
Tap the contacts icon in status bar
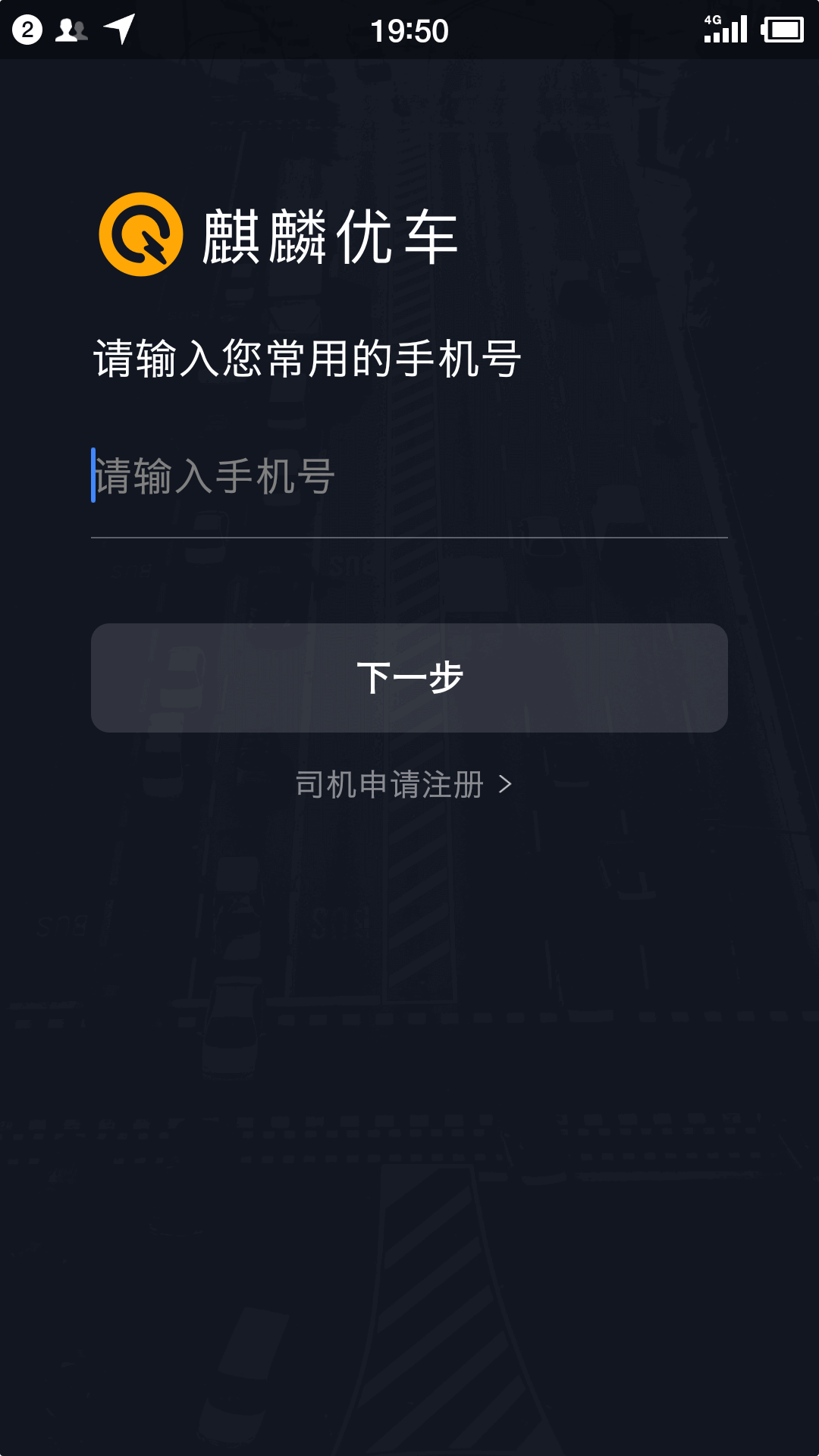click(71, 29)
